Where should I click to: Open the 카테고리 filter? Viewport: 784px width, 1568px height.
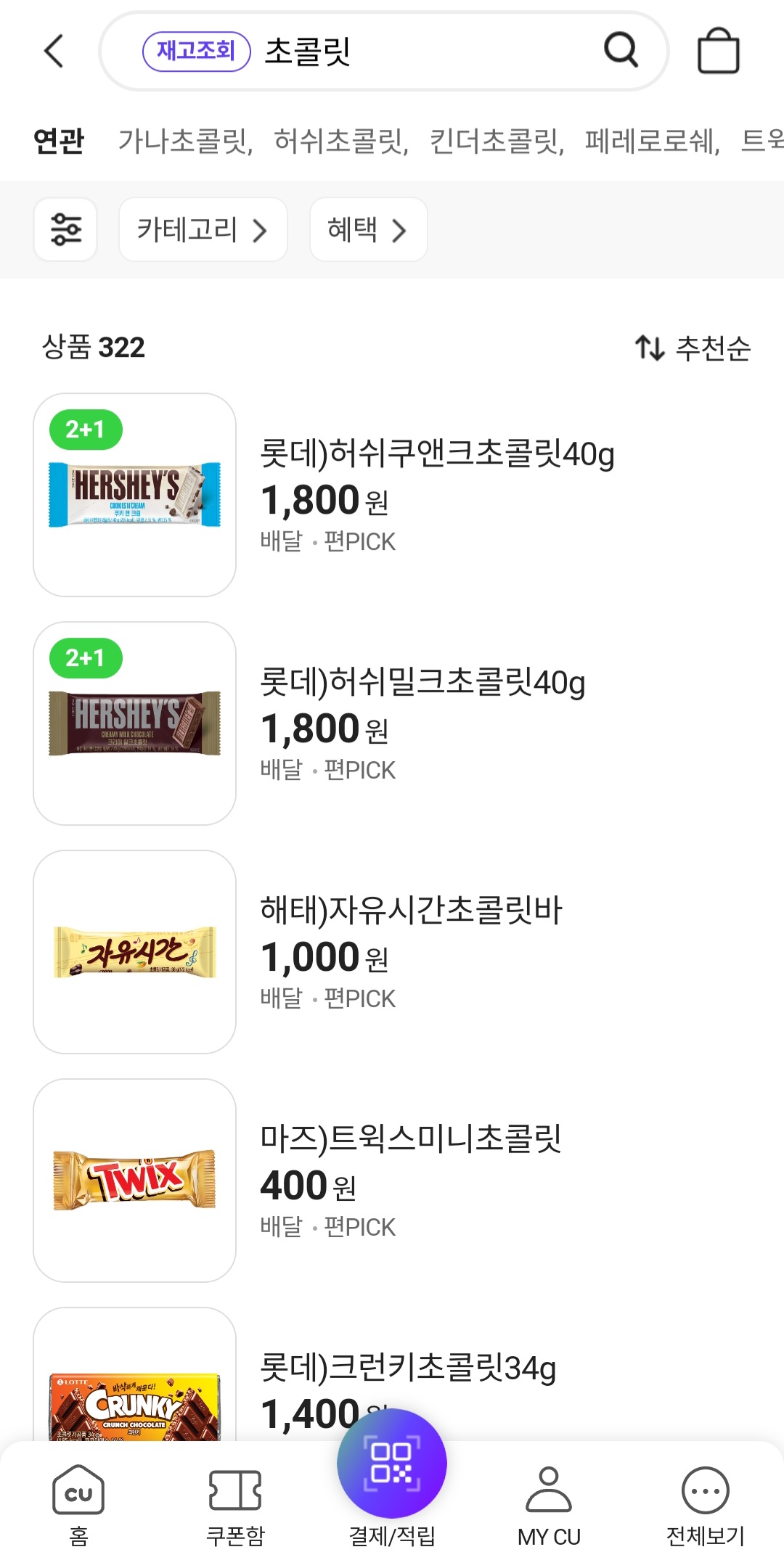click(203, 229)
